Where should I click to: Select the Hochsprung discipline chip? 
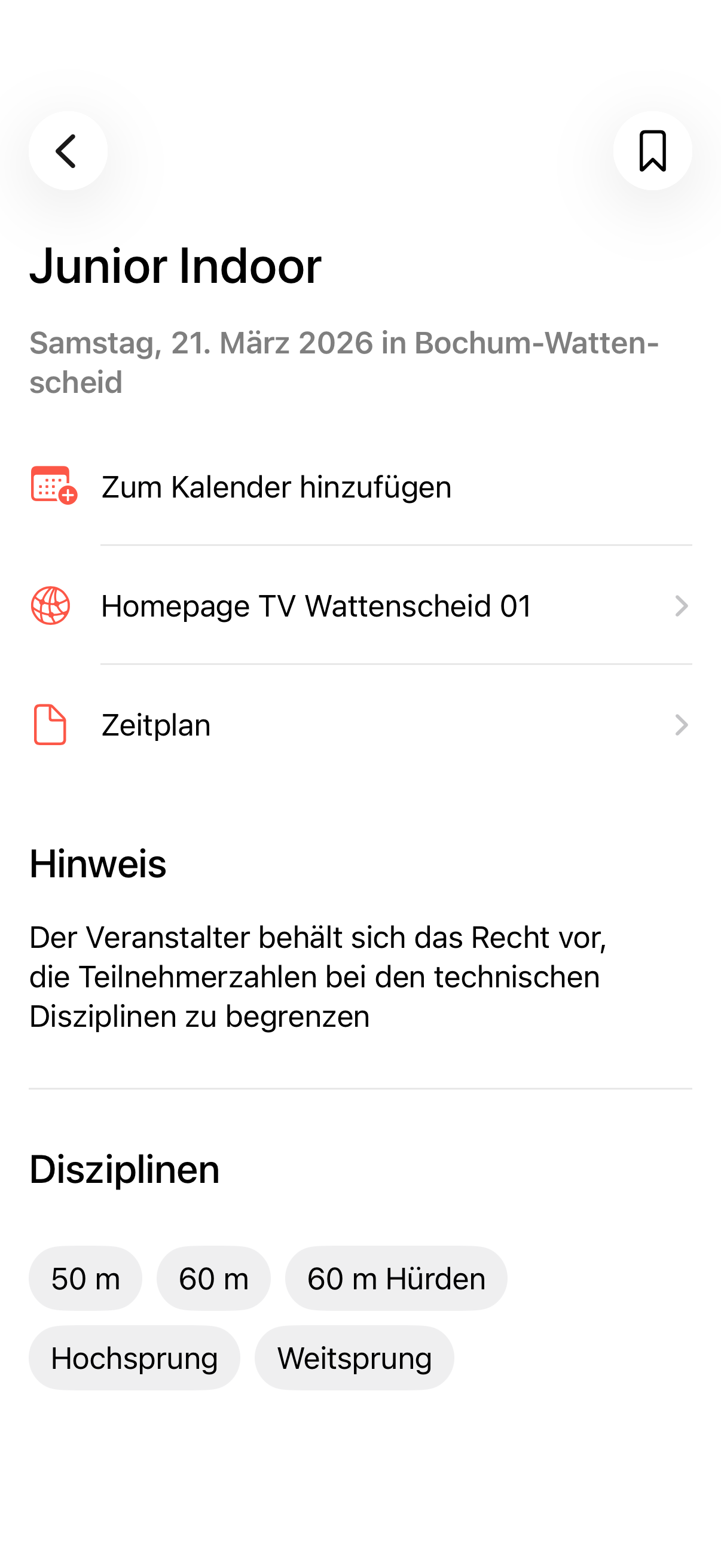pos(134,1358)
